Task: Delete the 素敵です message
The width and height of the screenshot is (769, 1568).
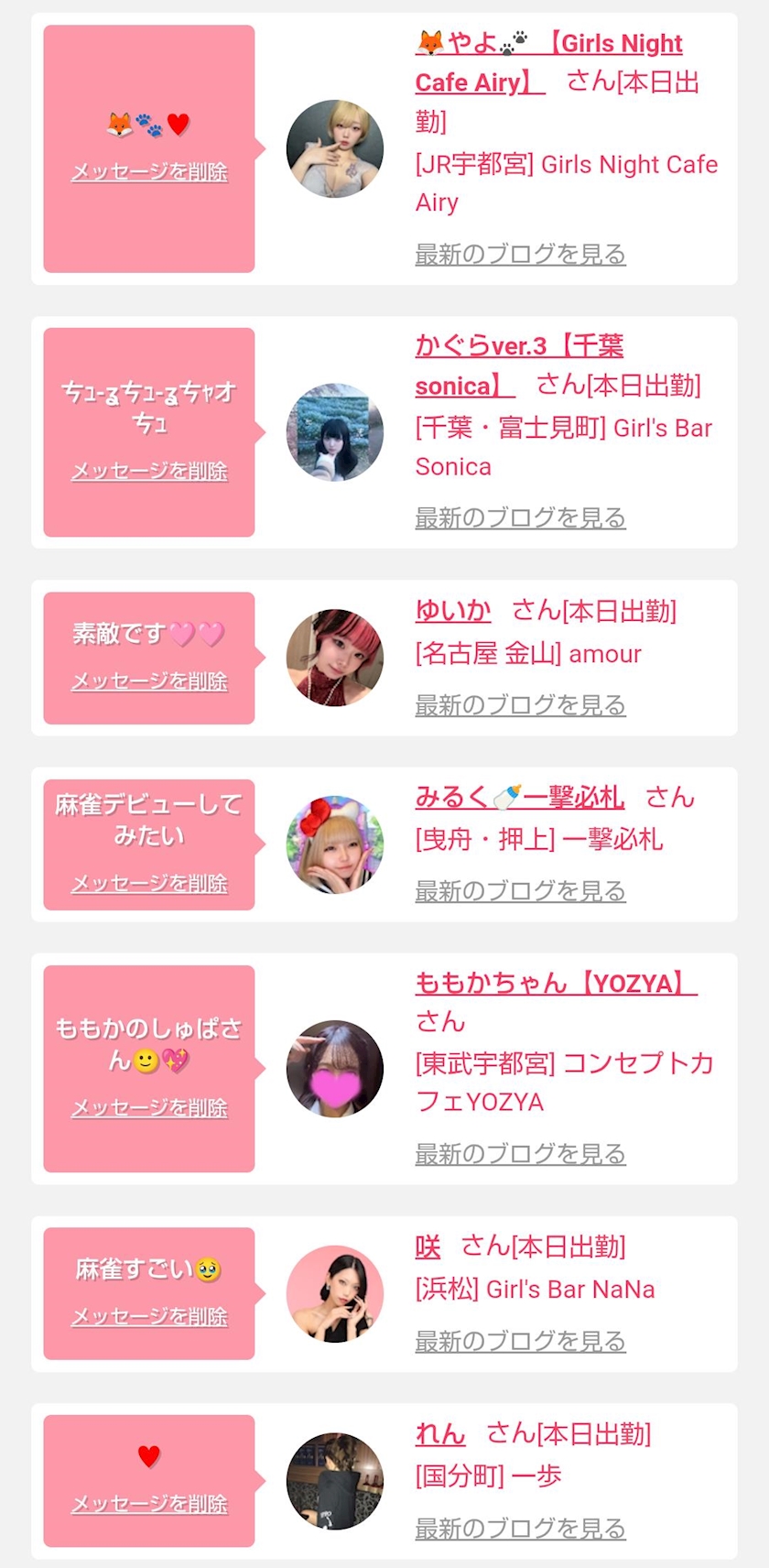Action: 149,681
